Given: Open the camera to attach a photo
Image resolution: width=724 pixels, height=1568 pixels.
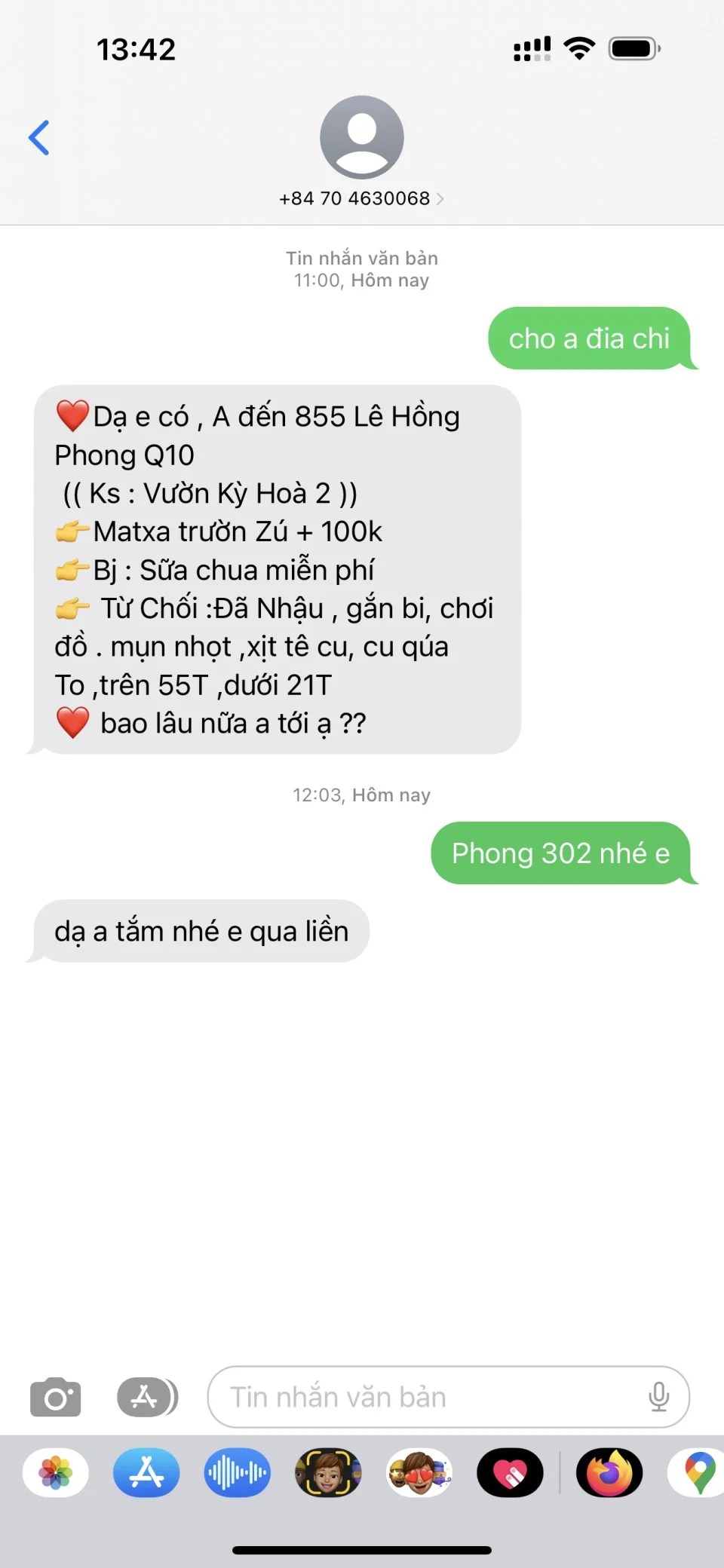Looking at the screenshot, I should [x=55, y=1397].
